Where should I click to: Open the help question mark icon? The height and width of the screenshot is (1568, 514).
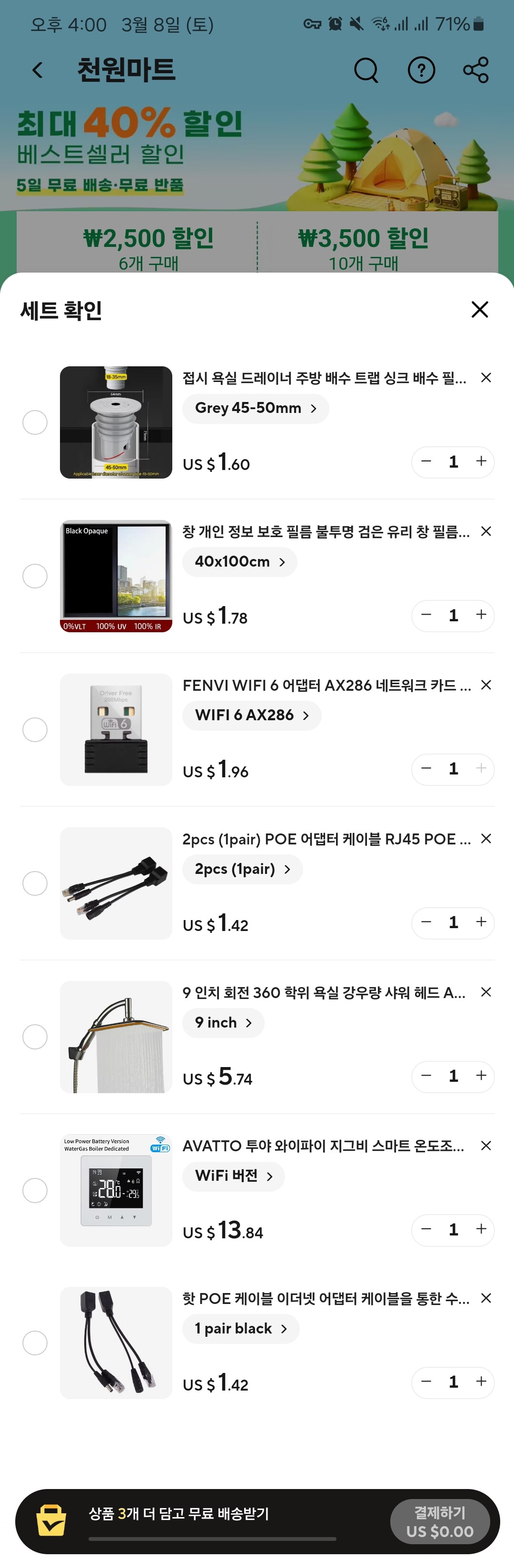pyautogui.click(x=421, y=70)
